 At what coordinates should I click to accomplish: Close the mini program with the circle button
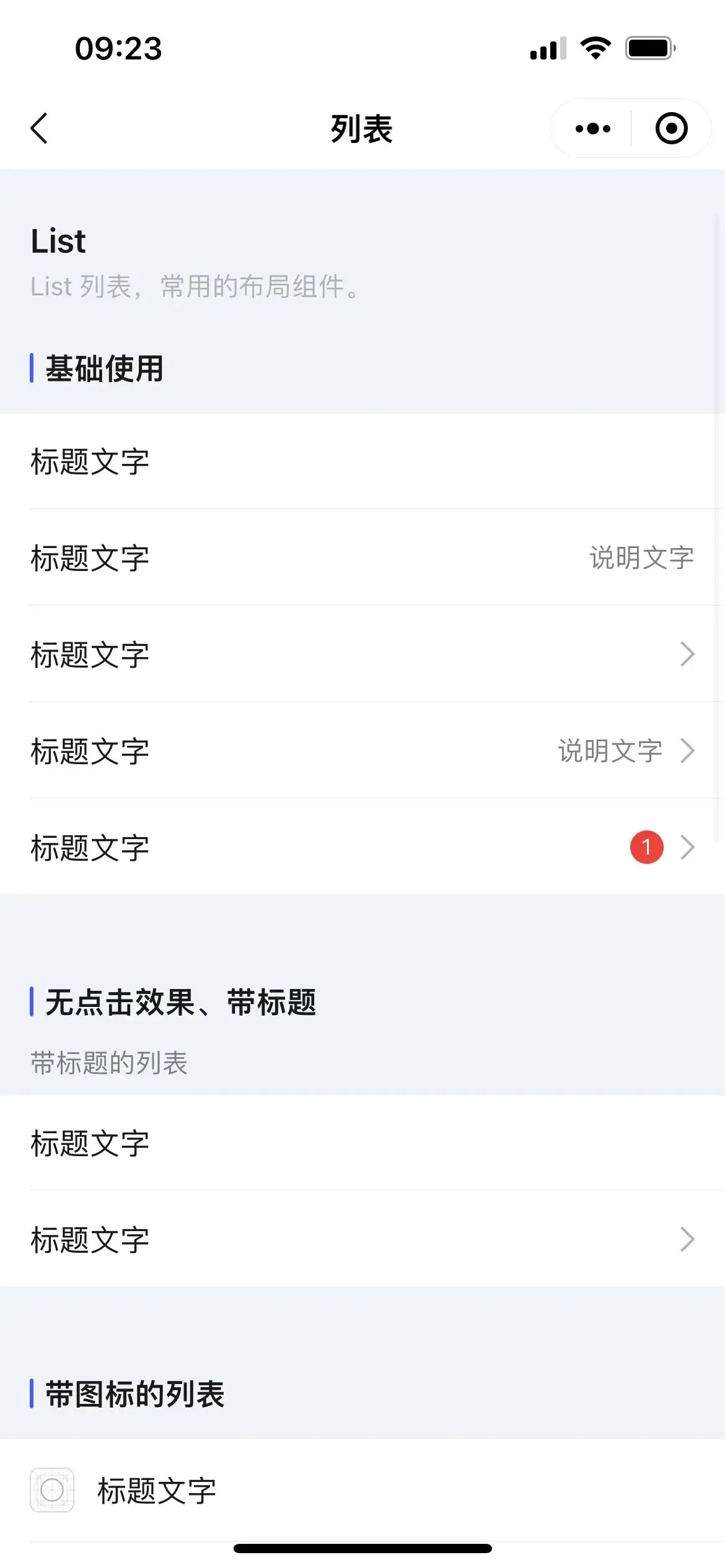(x=671, y=129)
